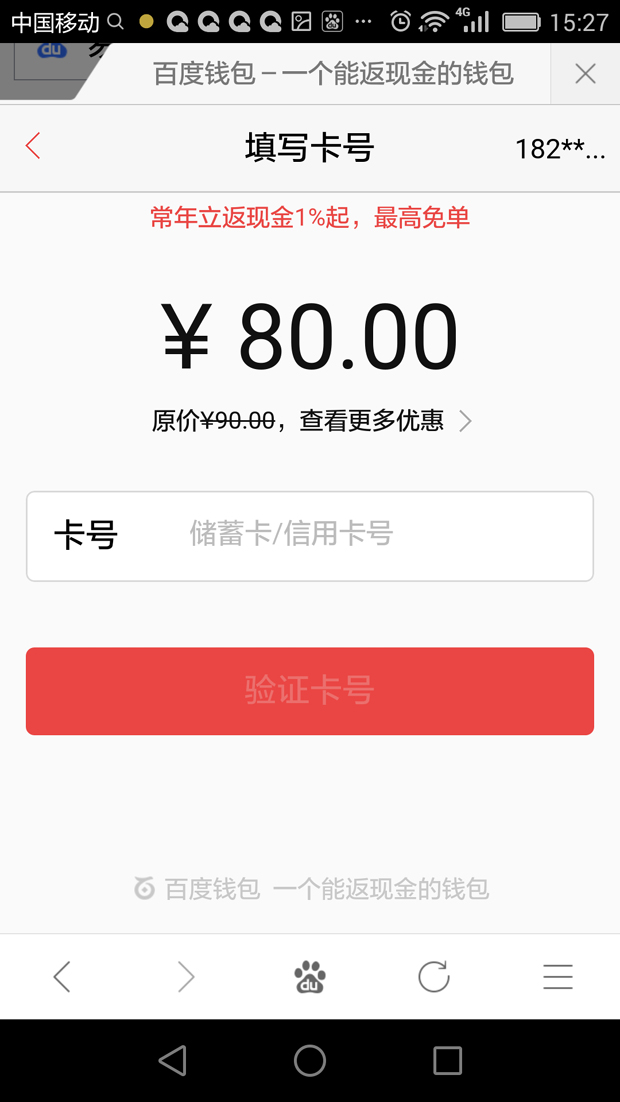Reload the page with the refresh icon
Viewport: 620px width, 1102px height.
(434, 976)
